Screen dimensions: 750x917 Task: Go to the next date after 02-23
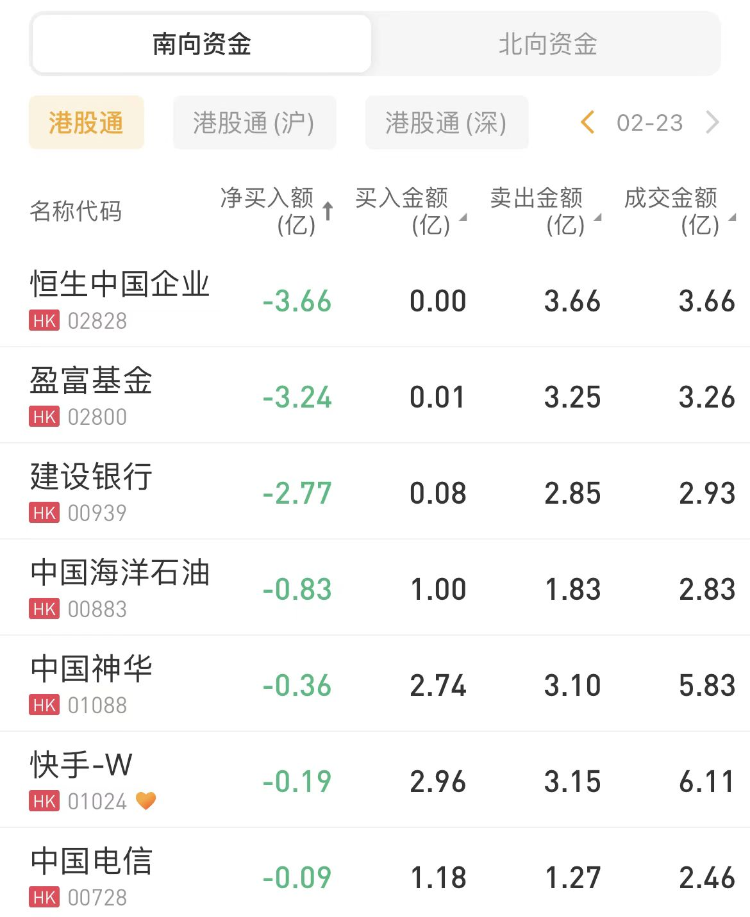[x=712, y=123]
